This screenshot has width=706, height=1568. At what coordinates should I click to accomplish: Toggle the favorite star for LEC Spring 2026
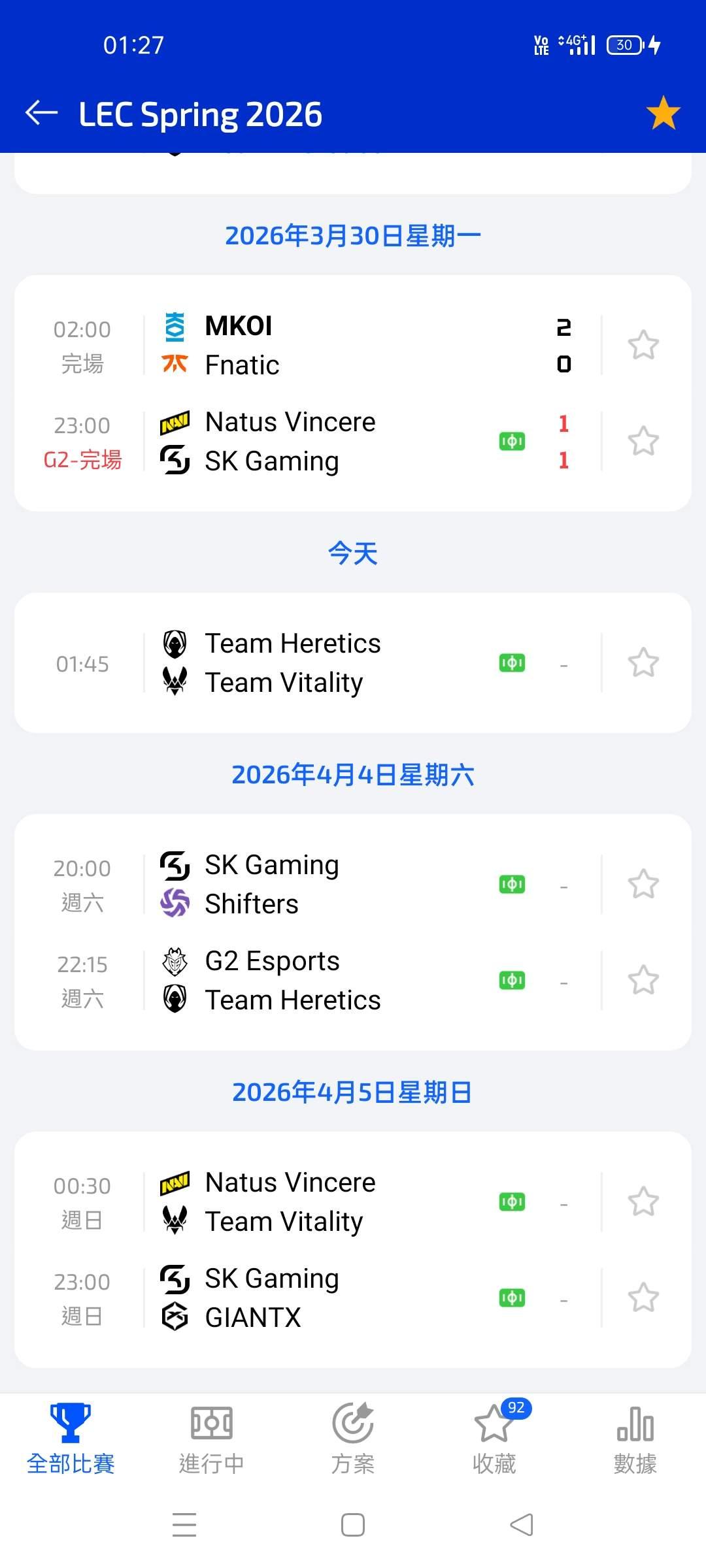coord(663,113)
